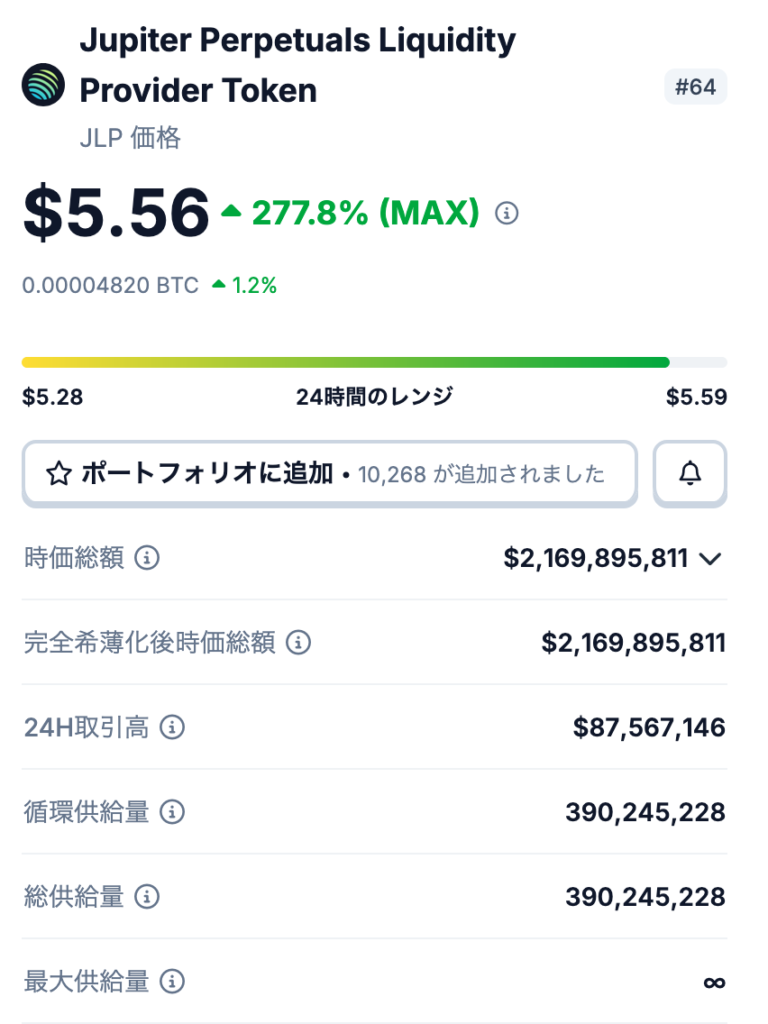Open info icon beside 循環供給量

172,812
